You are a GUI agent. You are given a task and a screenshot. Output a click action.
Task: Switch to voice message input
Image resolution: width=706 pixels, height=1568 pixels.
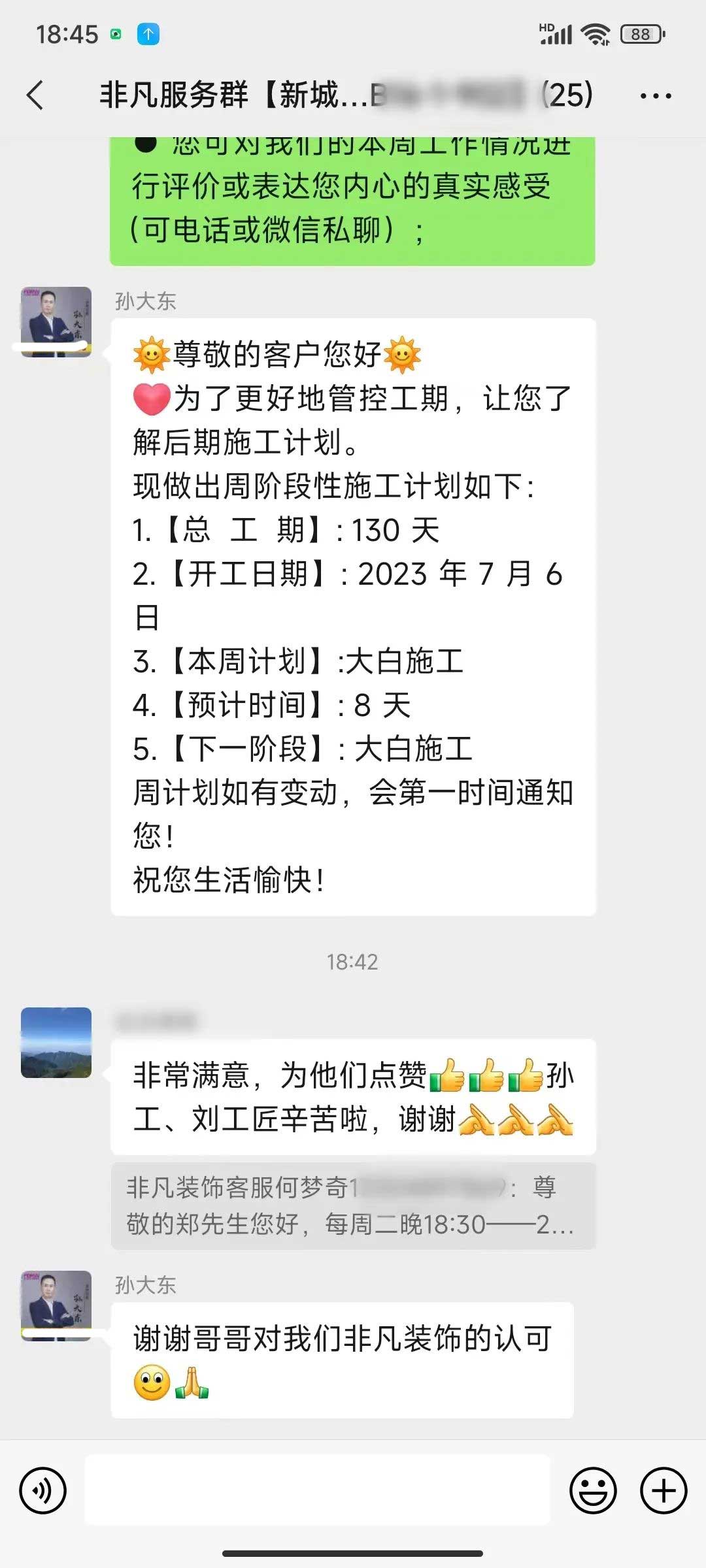pyautogui.click(x=43, y=1491)
